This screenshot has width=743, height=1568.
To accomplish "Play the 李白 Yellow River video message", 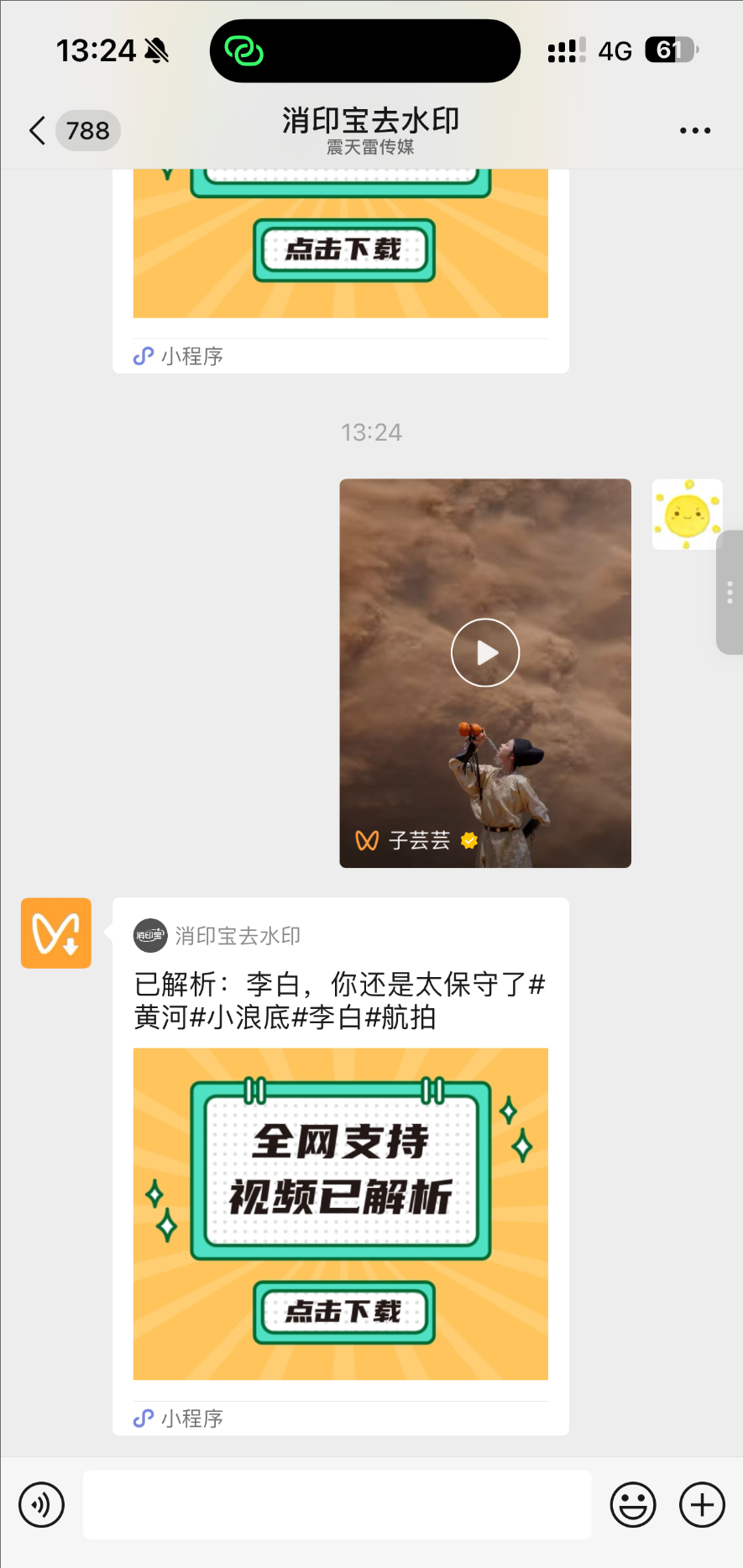I will click(x=485, y=652).
